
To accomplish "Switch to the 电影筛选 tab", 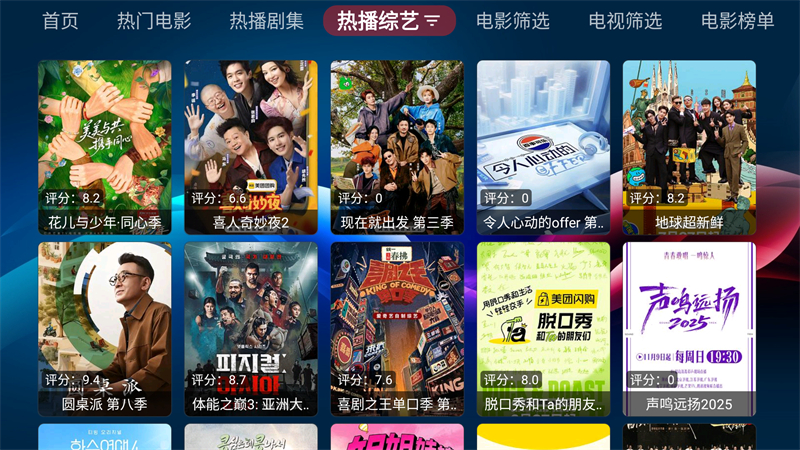I will pyautogui.click(x=512, y=21).
